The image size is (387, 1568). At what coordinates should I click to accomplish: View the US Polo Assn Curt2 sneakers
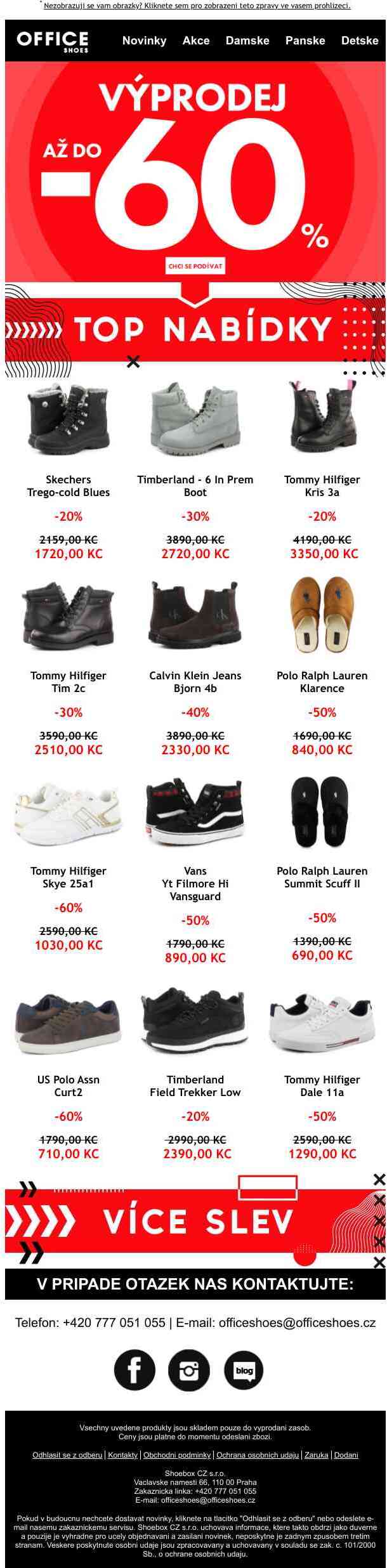click(x=69, y=1019)
